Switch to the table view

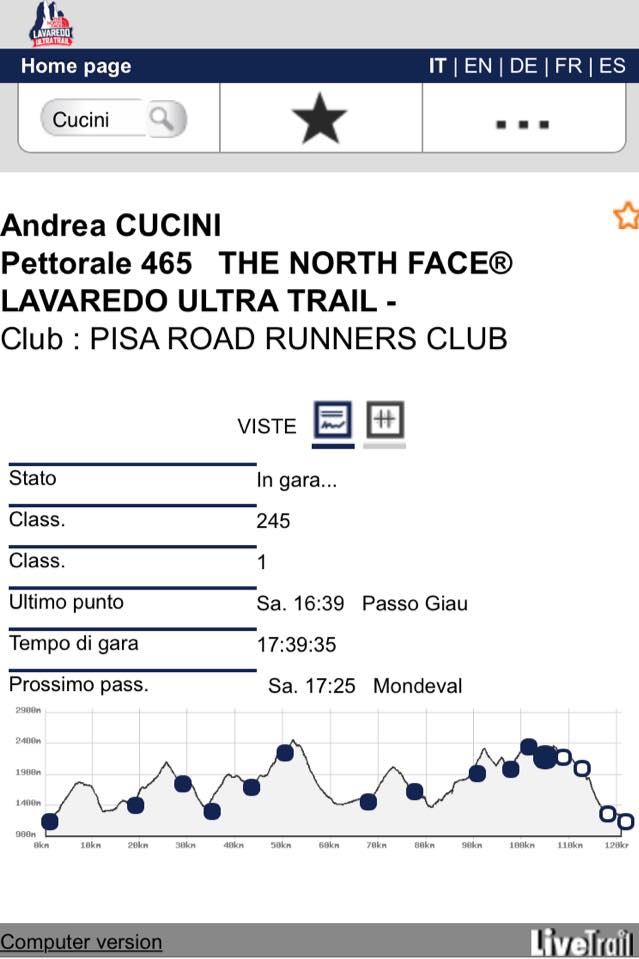(x=384, y=421)
